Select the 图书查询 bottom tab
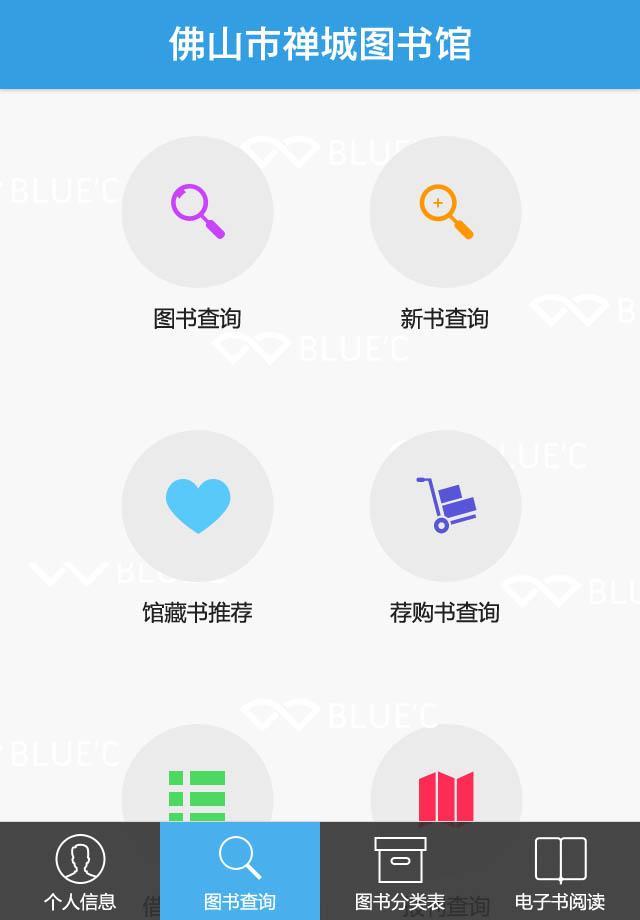Viewport: 640px width, 920px height. 240,872
